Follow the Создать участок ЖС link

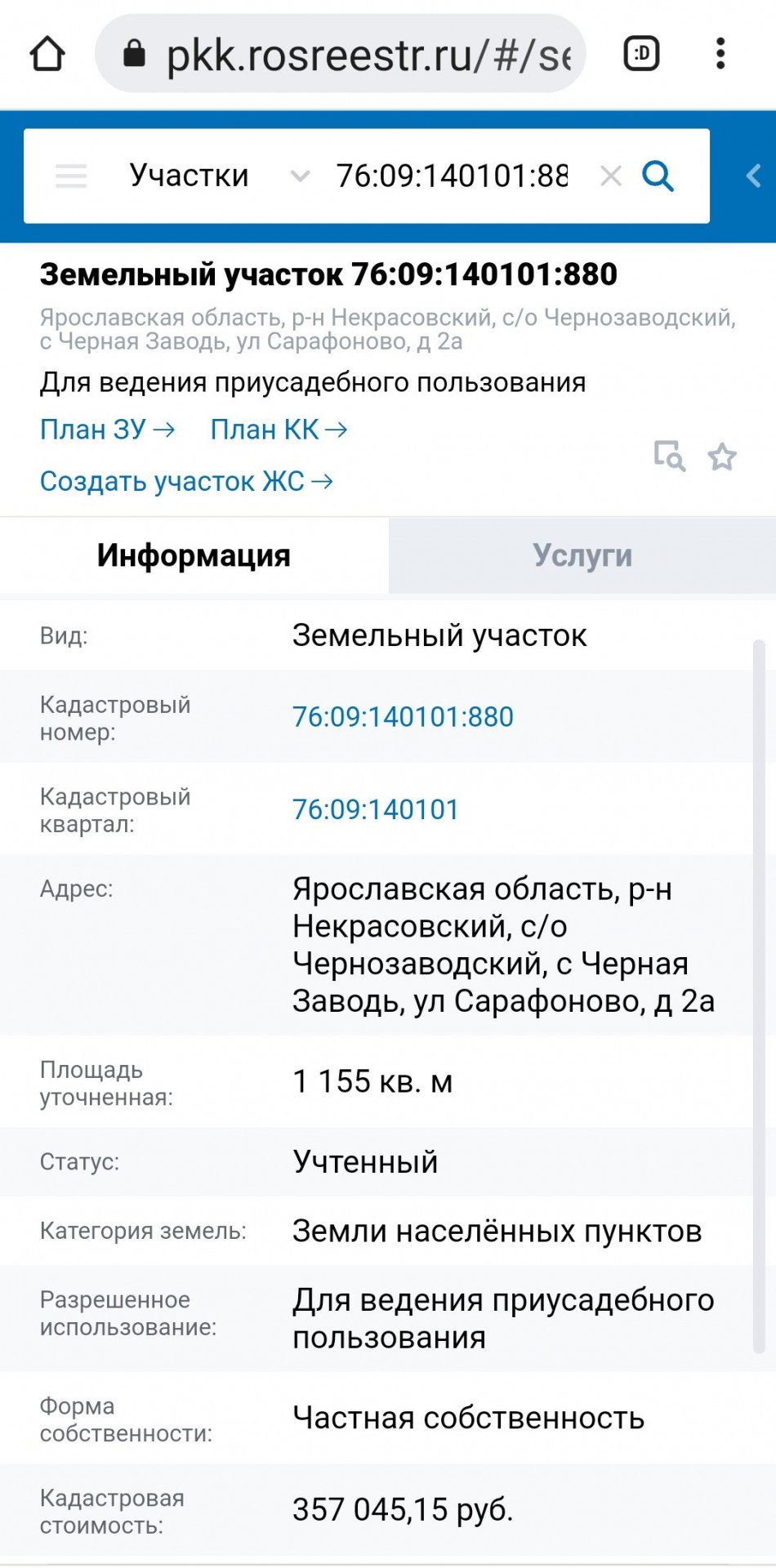(186, 481)
